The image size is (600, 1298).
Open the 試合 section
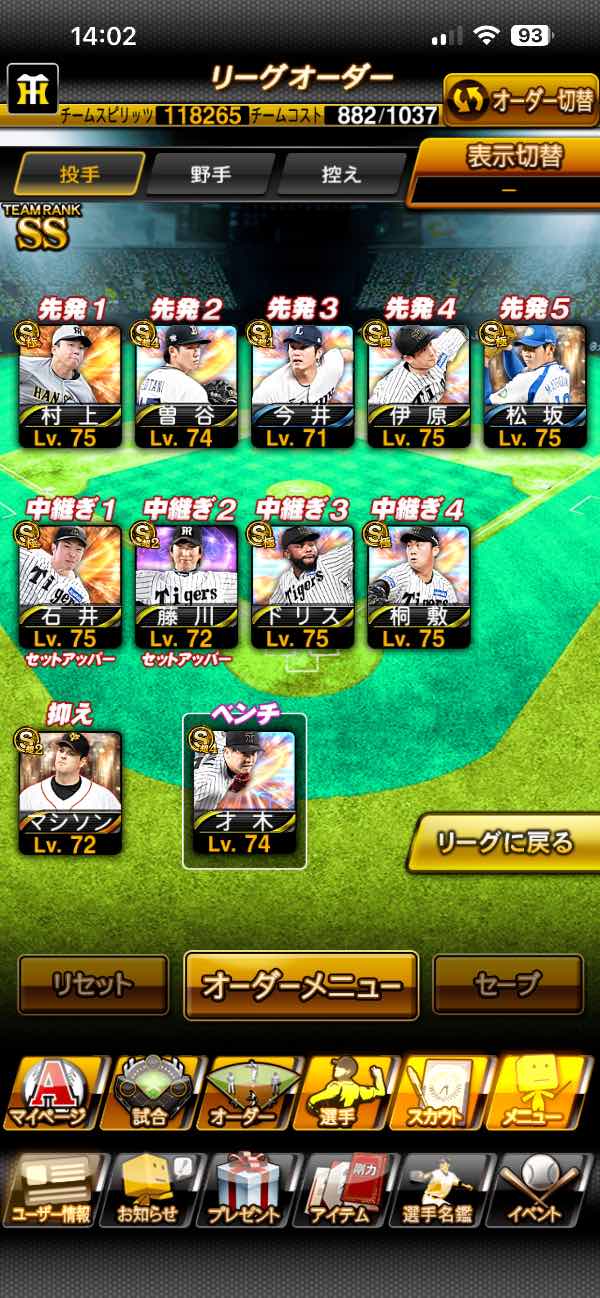tap(148, 1092)
